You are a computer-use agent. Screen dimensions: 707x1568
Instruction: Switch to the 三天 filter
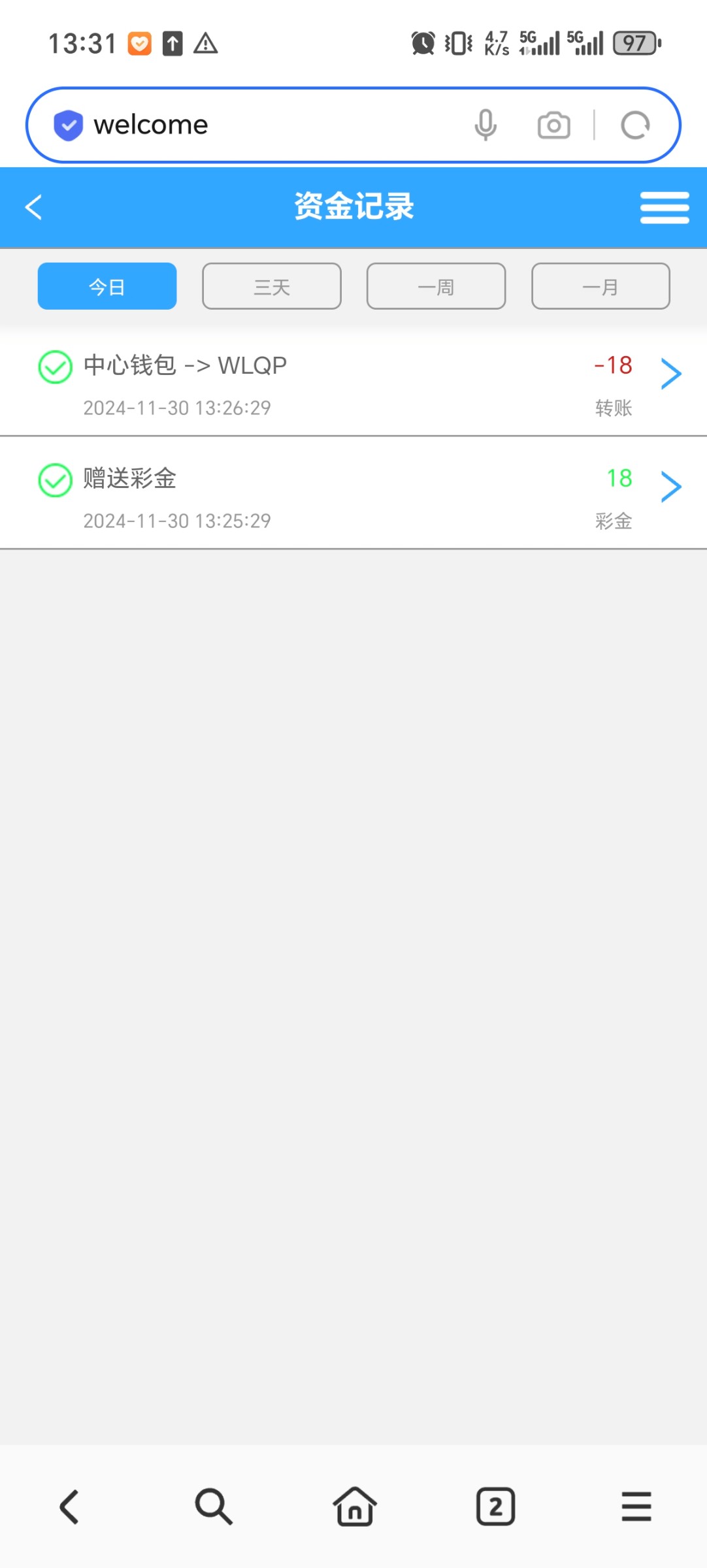(x=272, y=286)
